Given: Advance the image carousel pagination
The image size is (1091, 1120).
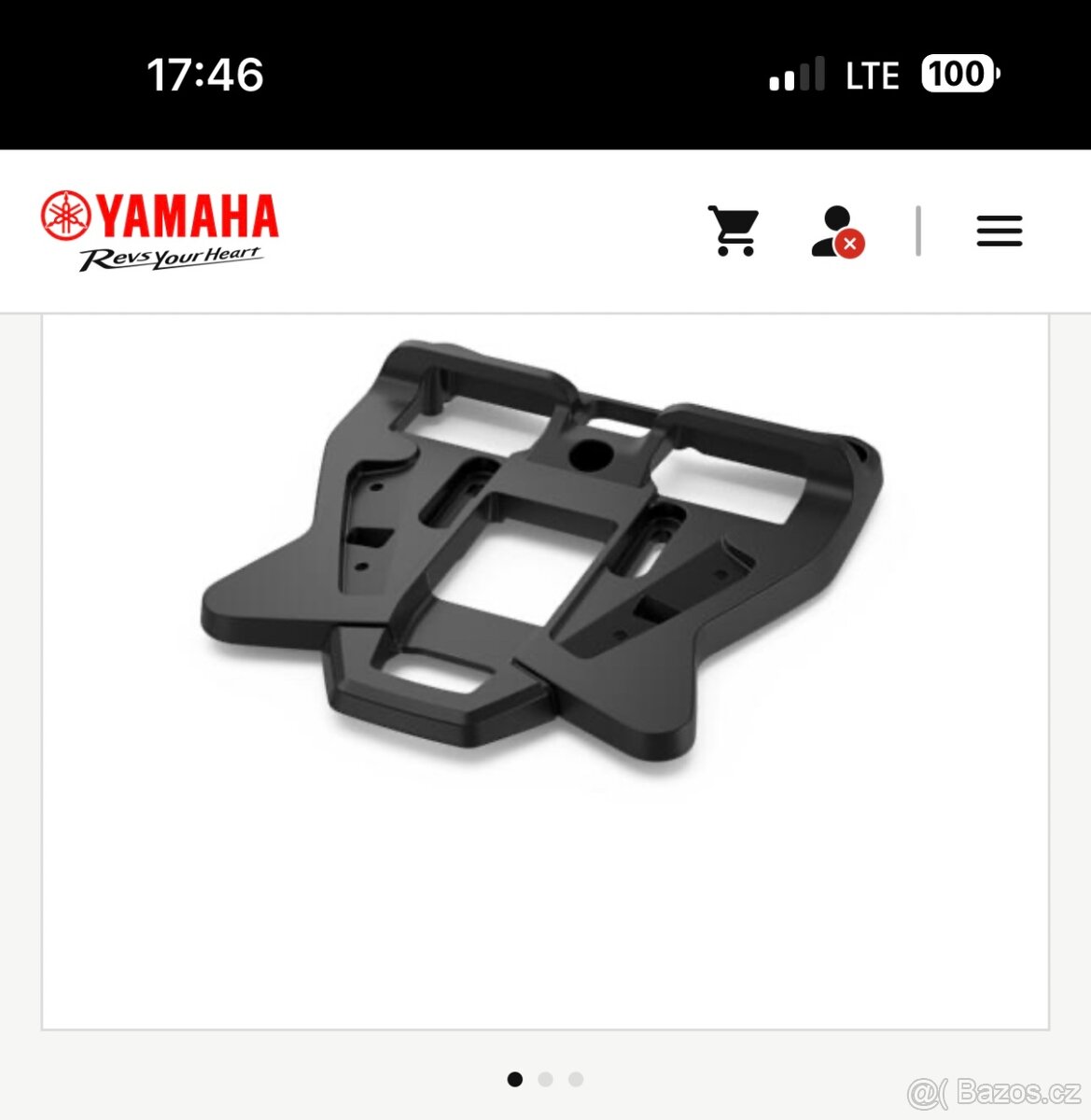Looking at the screenshot, I should [546, 1079].
